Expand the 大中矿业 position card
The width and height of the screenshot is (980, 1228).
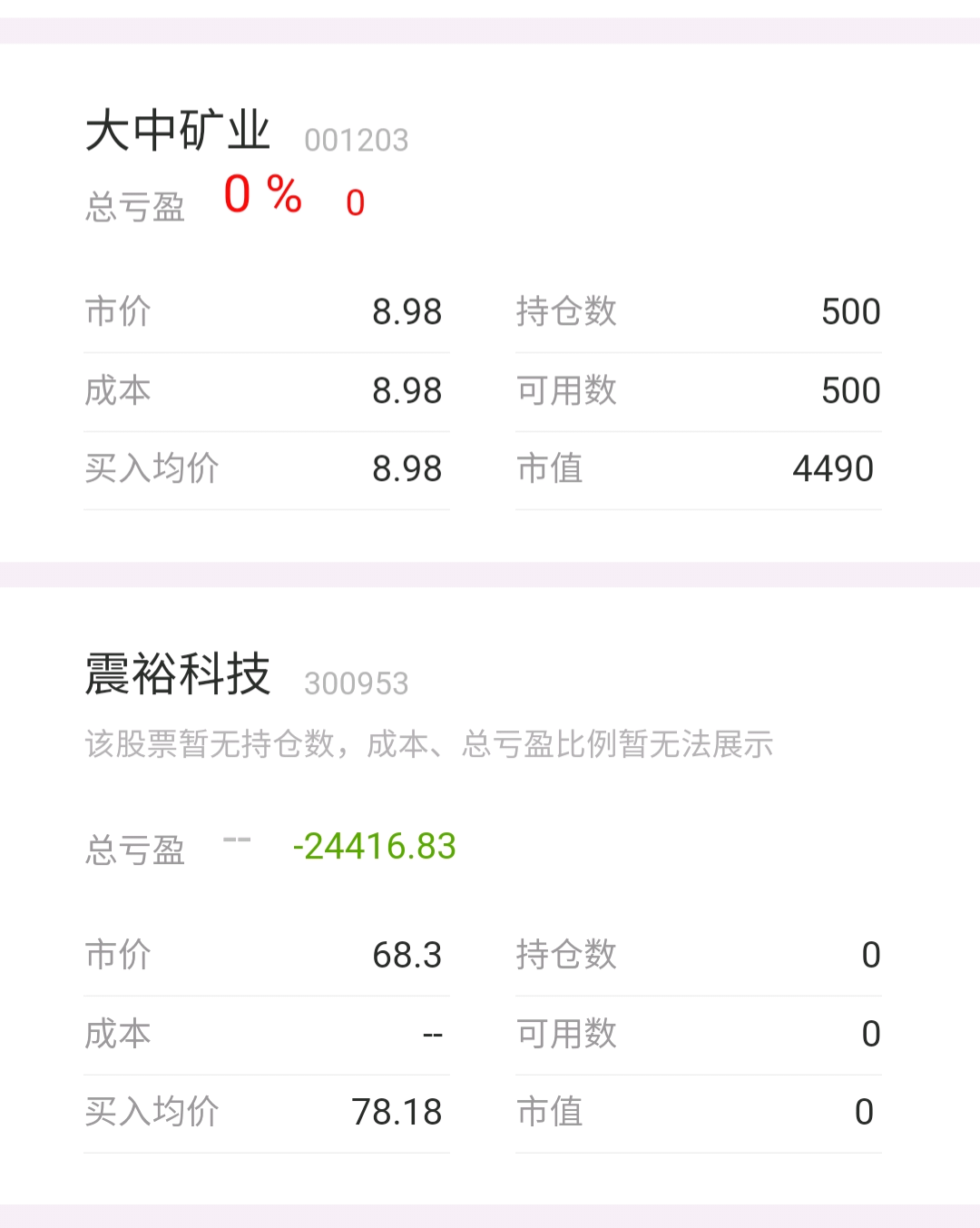(x=490, y=300)
